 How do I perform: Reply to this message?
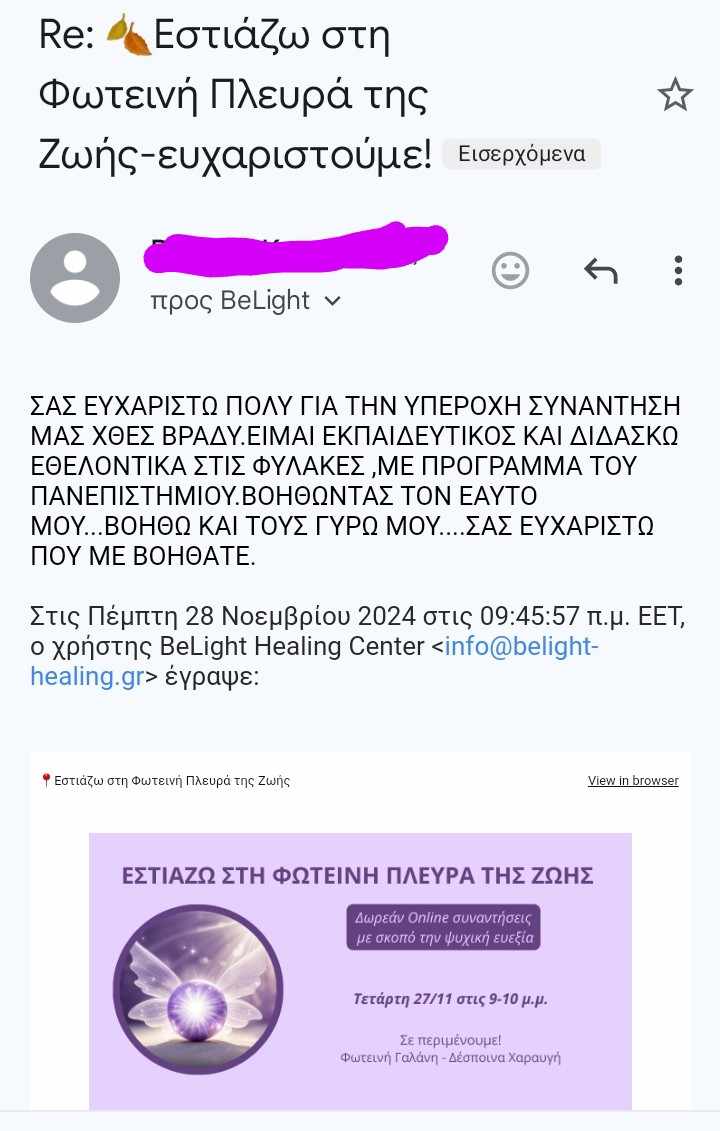click(x=600, y=270)
